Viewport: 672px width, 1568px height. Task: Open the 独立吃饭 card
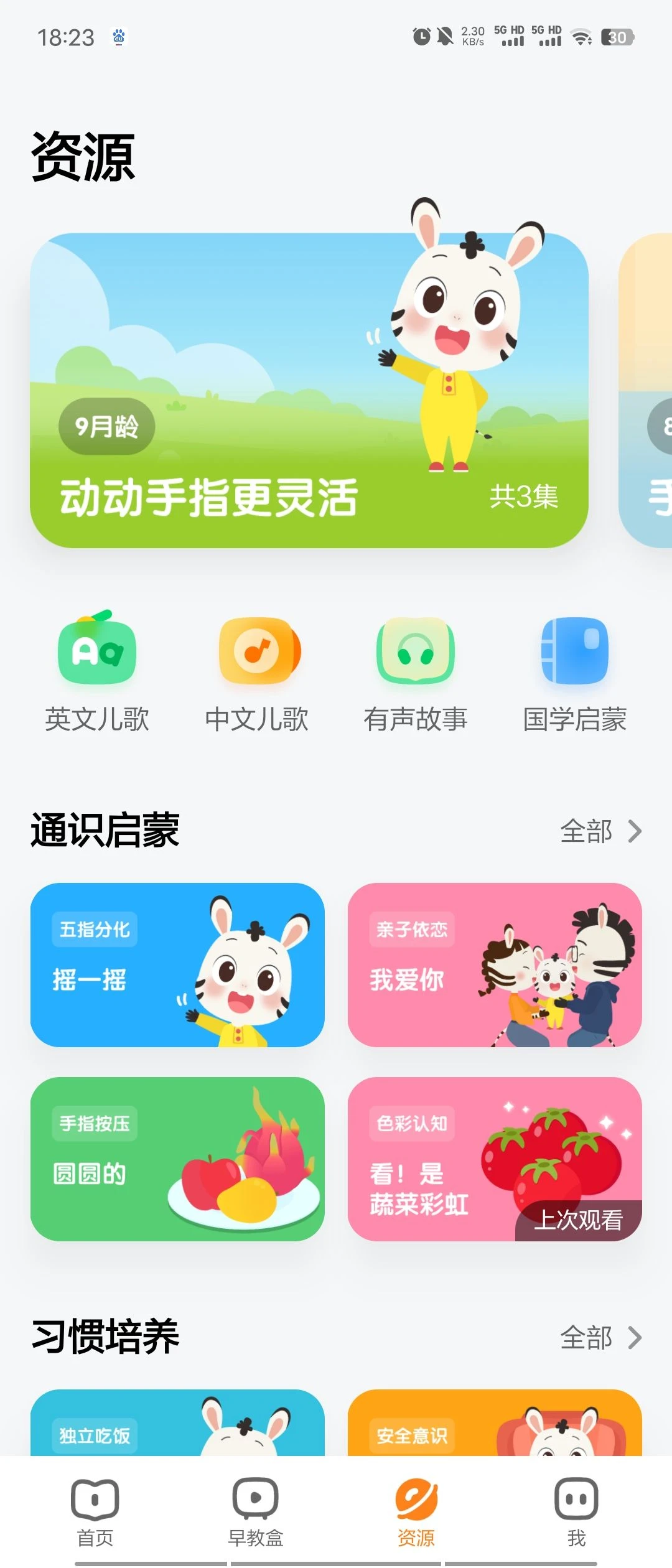pos(177,1424)
